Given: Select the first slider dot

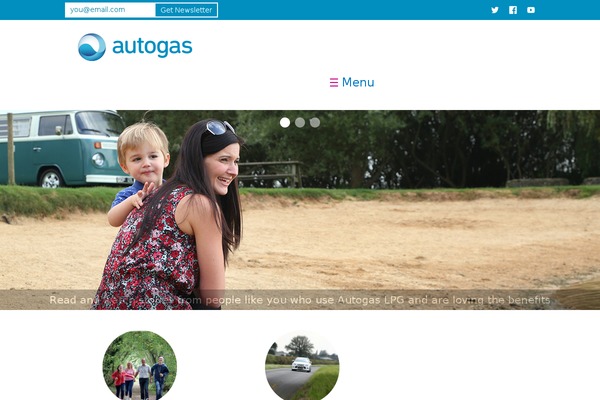Looking at the screenshot, I should 285,122.
